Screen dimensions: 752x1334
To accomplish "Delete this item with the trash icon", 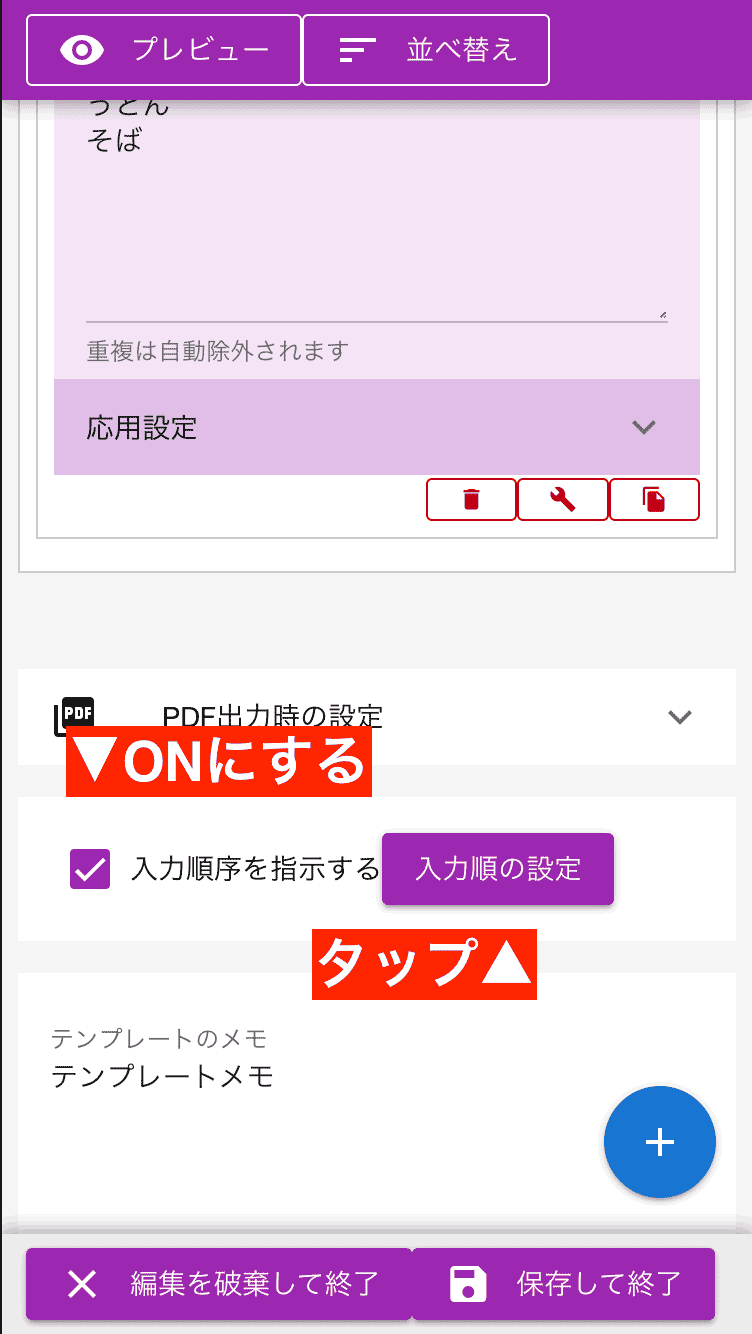I will click(472, 500).
